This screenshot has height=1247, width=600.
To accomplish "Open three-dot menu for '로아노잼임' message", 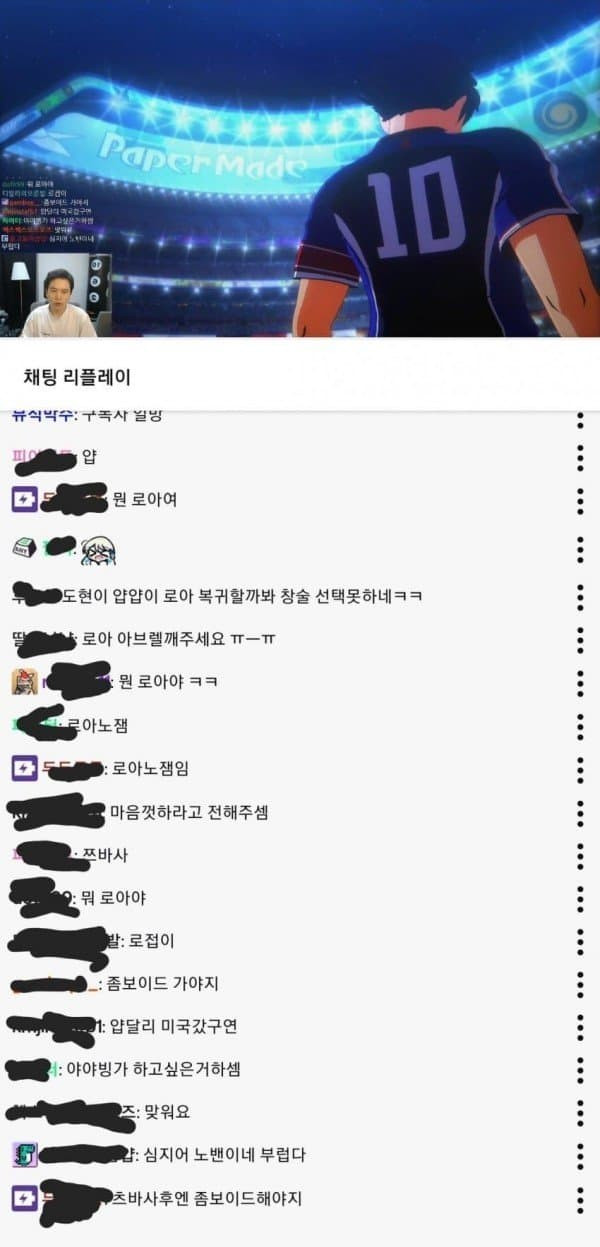I will coord(580,769).
